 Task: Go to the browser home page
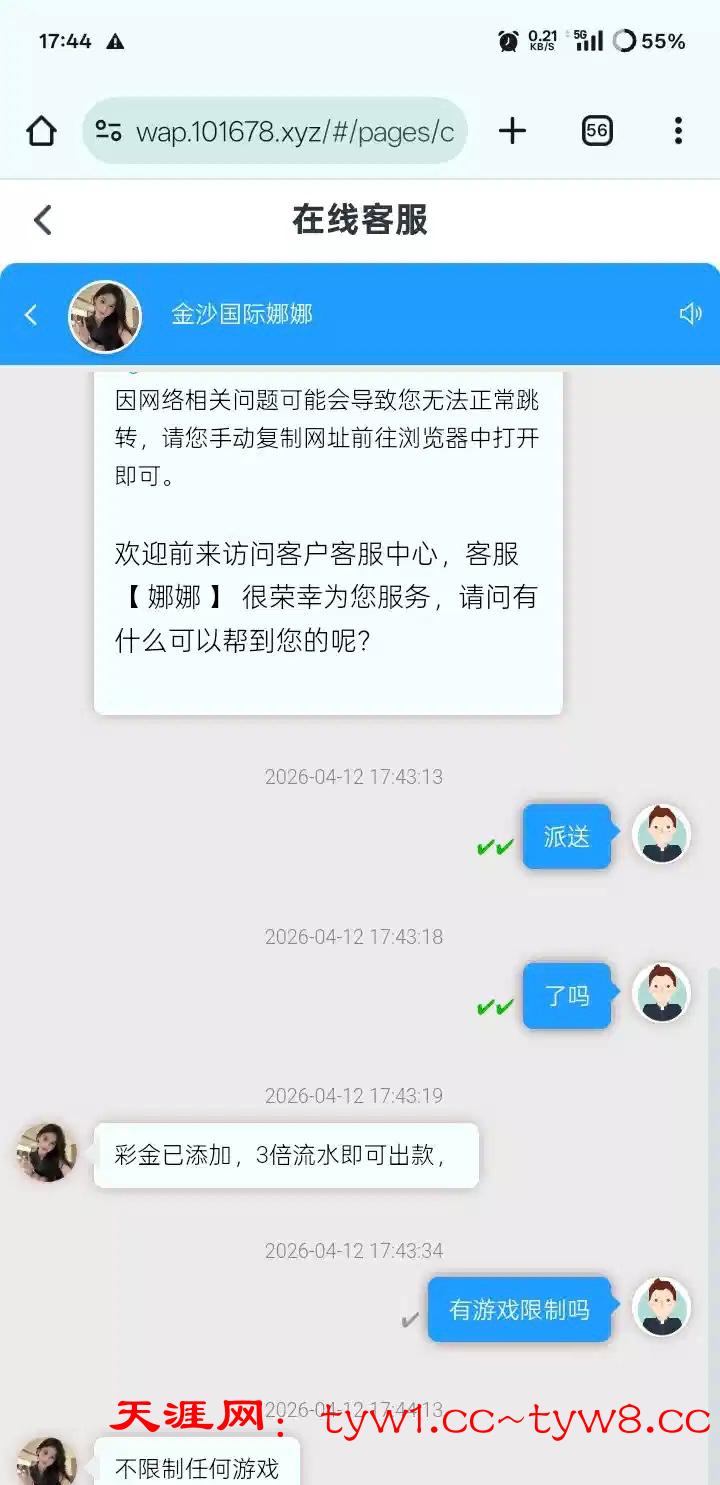[41, 131]
